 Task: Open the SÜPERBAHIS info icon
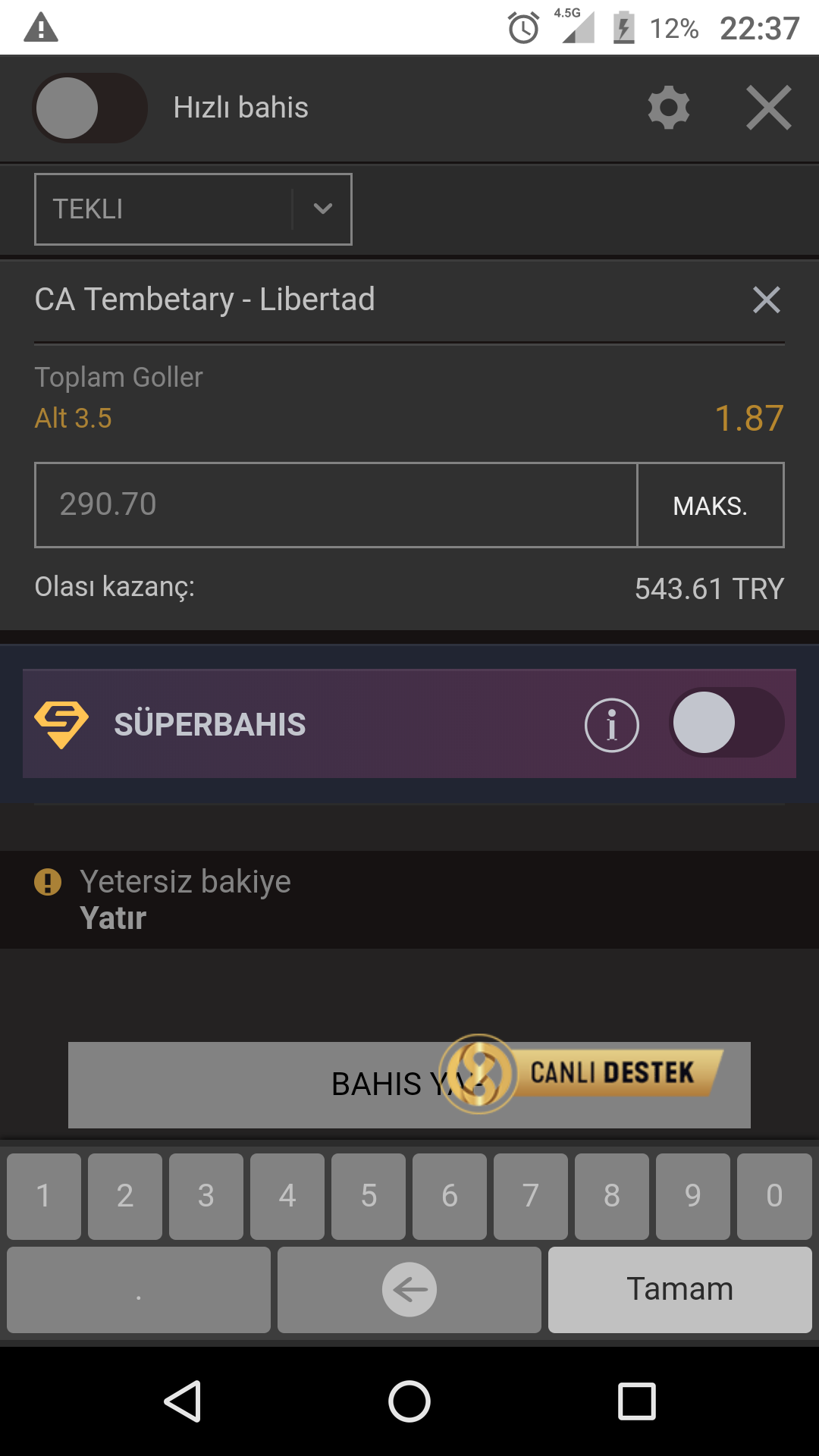612,725
